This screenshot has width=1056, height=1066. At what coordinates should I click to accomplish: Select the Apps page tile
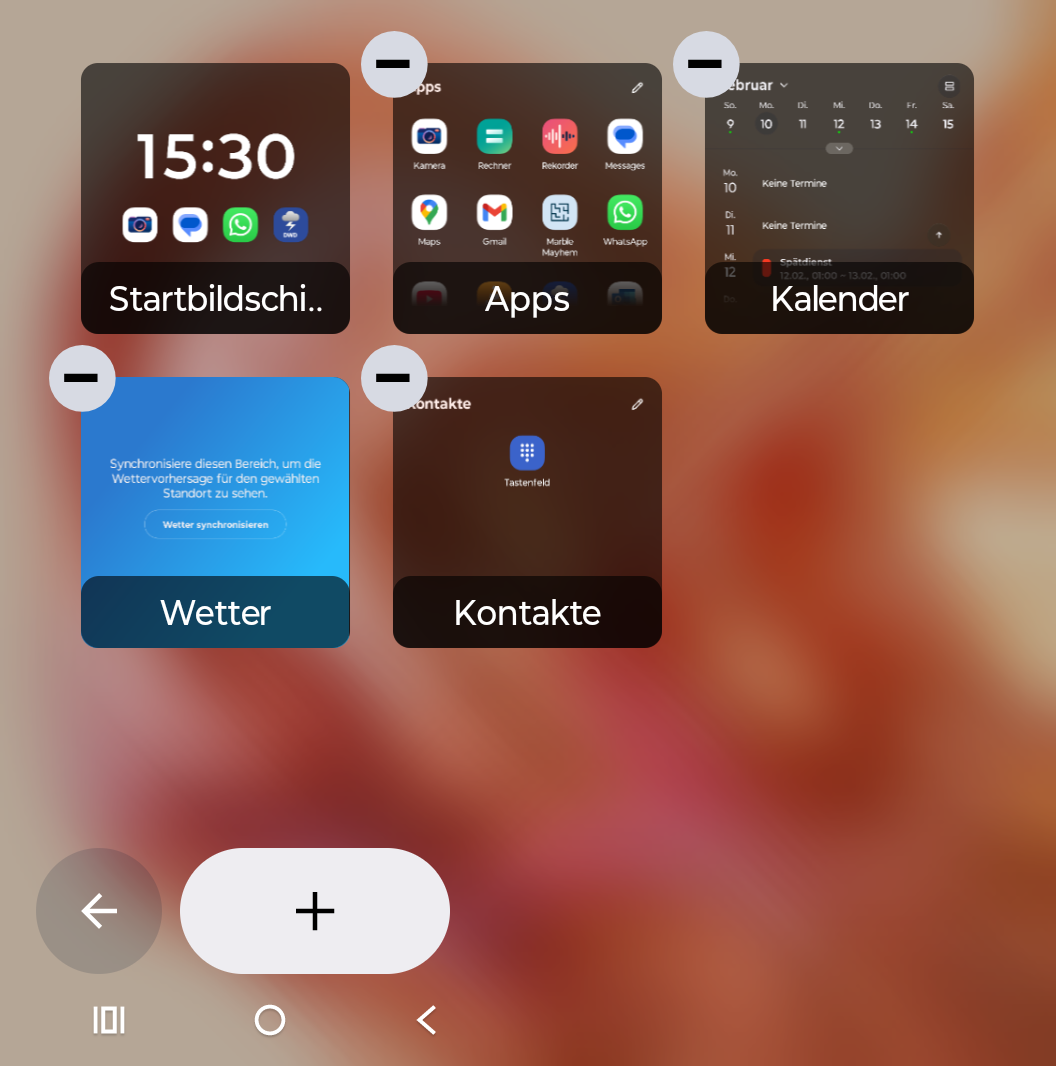click(527, 198)
